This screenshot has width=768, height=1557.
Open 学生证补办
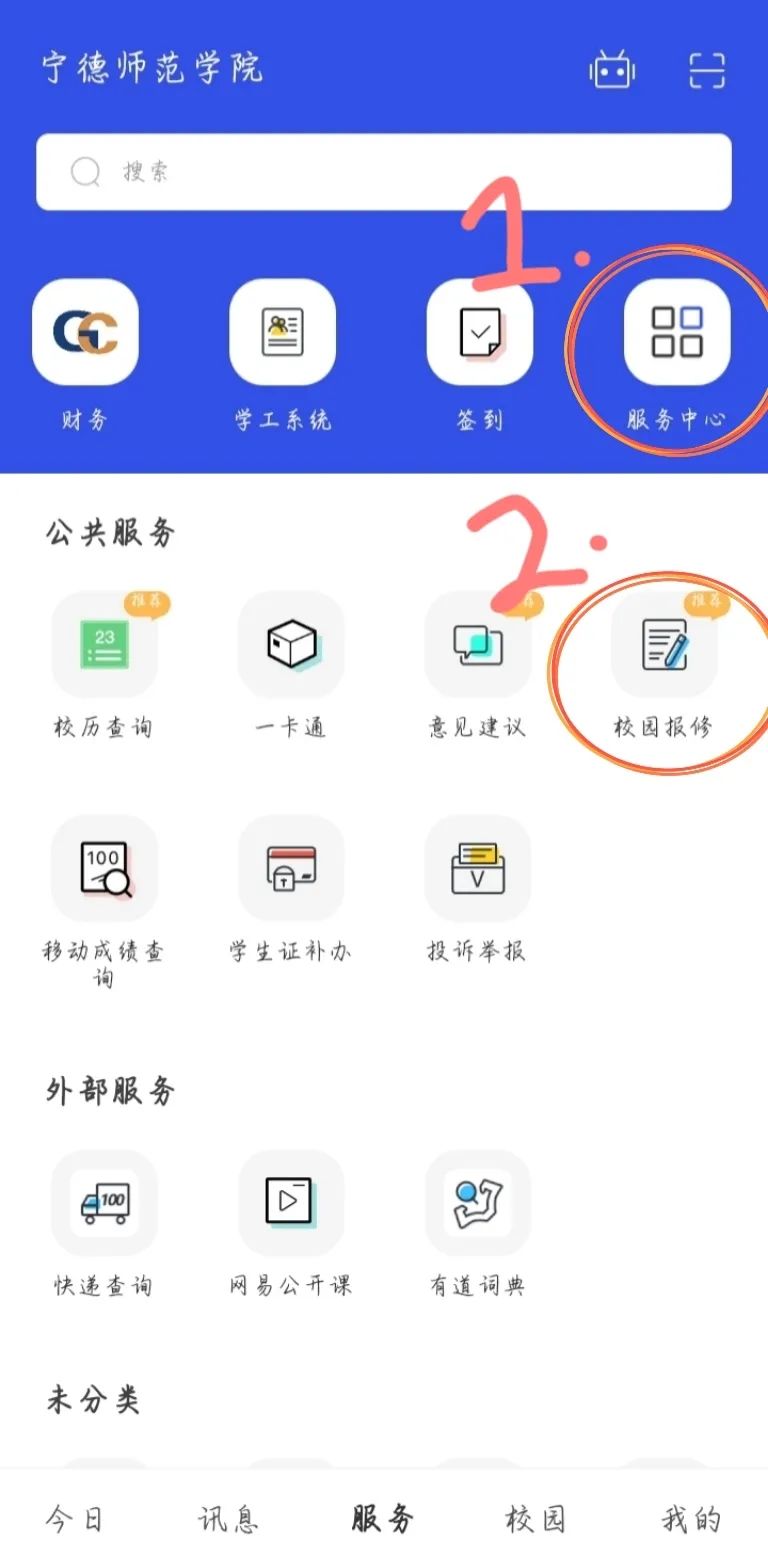(291, 869)
